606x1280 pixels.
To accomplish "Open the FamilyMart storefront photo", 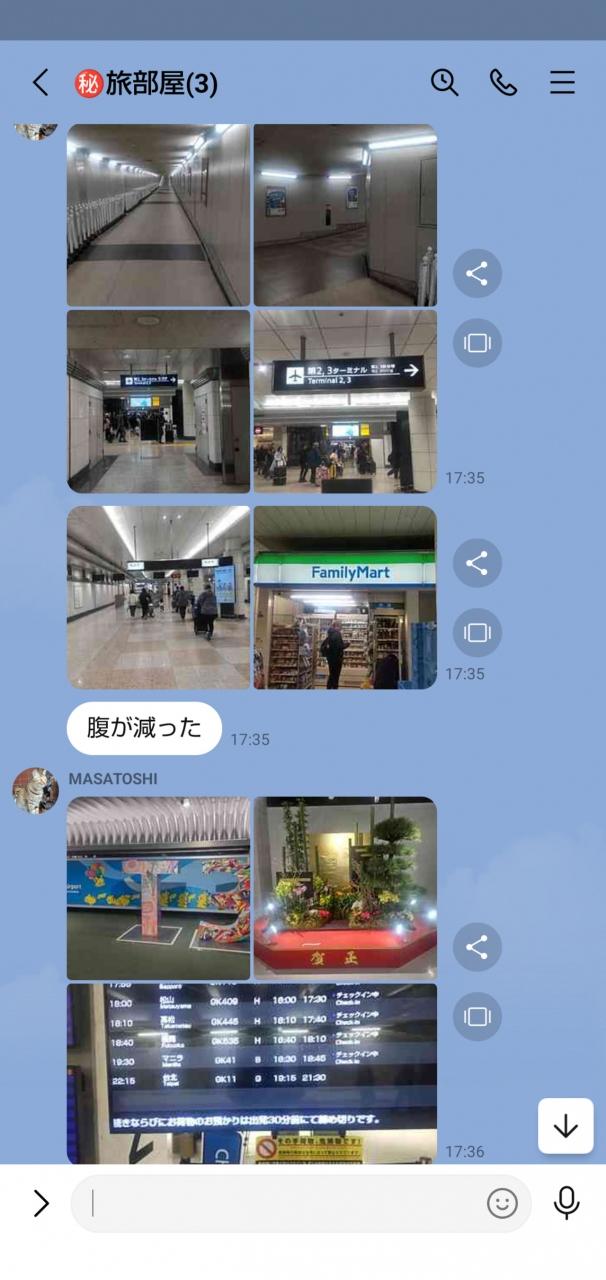I will (x=345, y=597).
